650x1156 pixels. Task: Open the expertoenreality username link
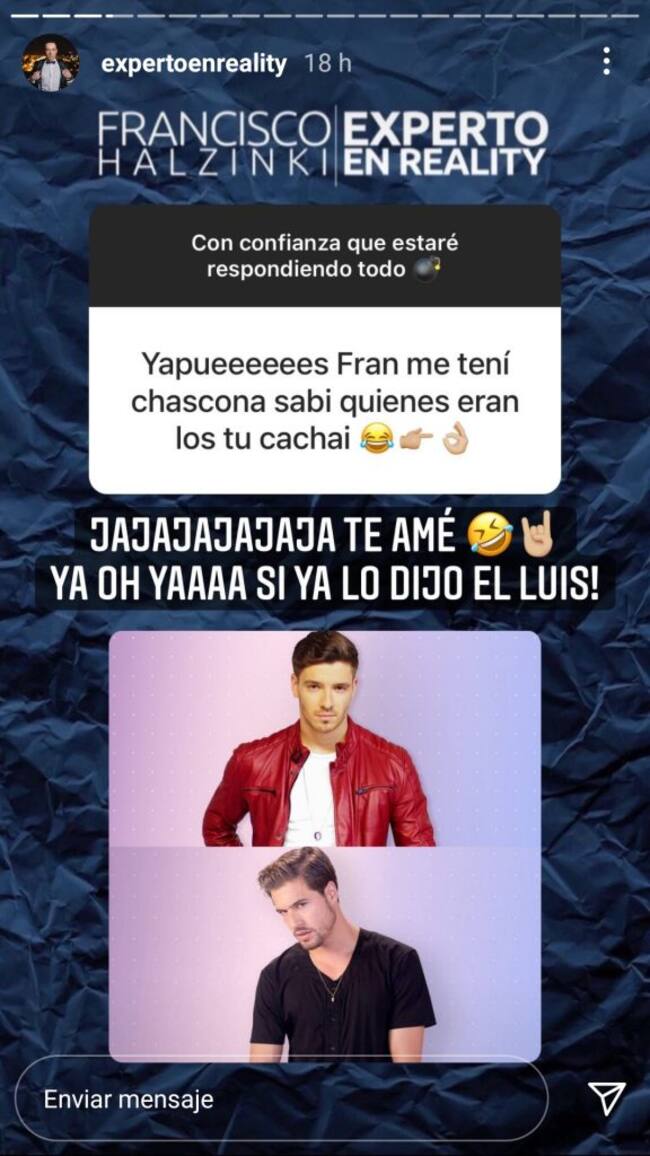point(194,64)
